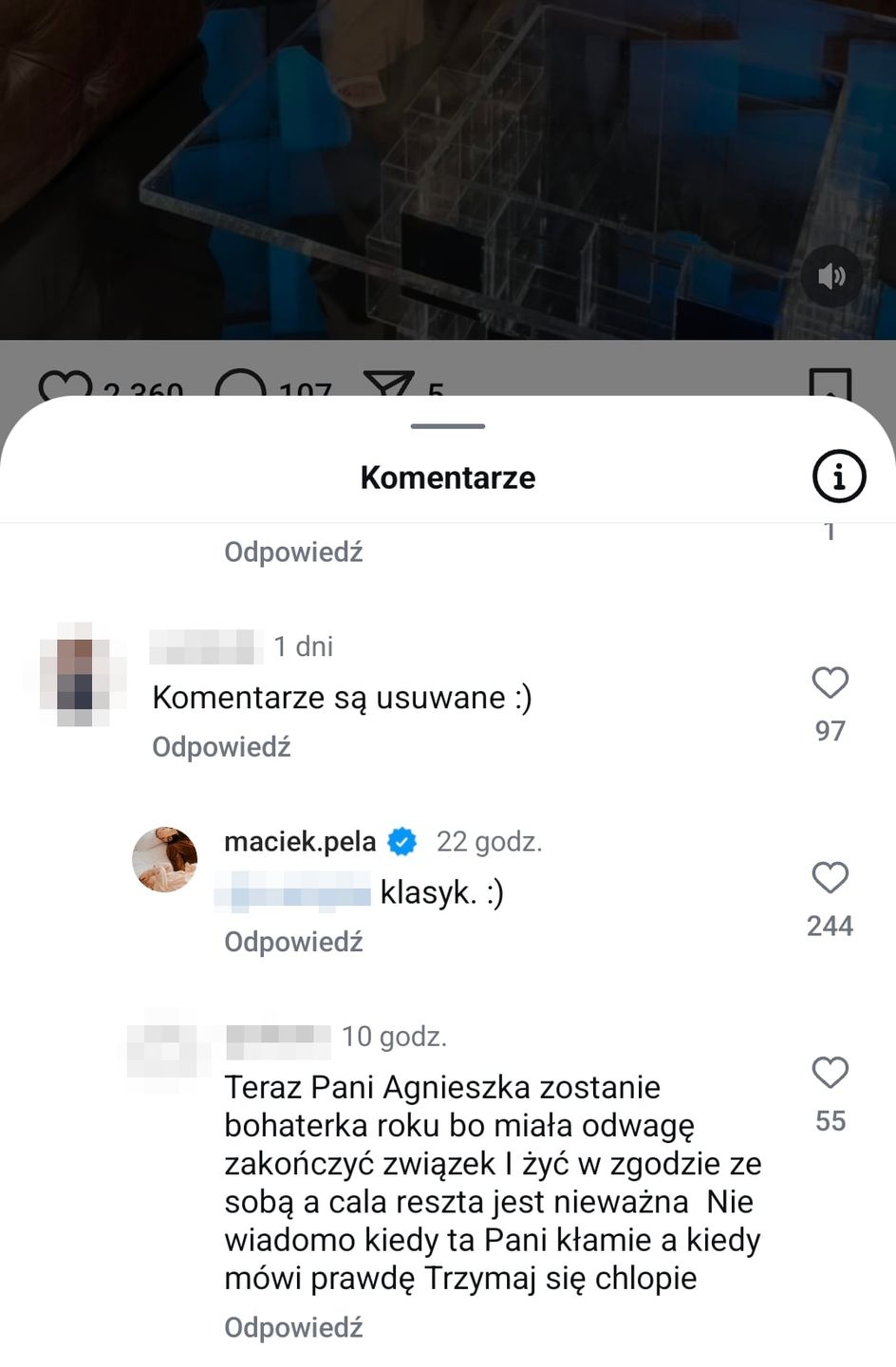This screenshot has height=1367, width=896.
Task: Open maciek.pela's profile from username
Action: click(300, 841)
